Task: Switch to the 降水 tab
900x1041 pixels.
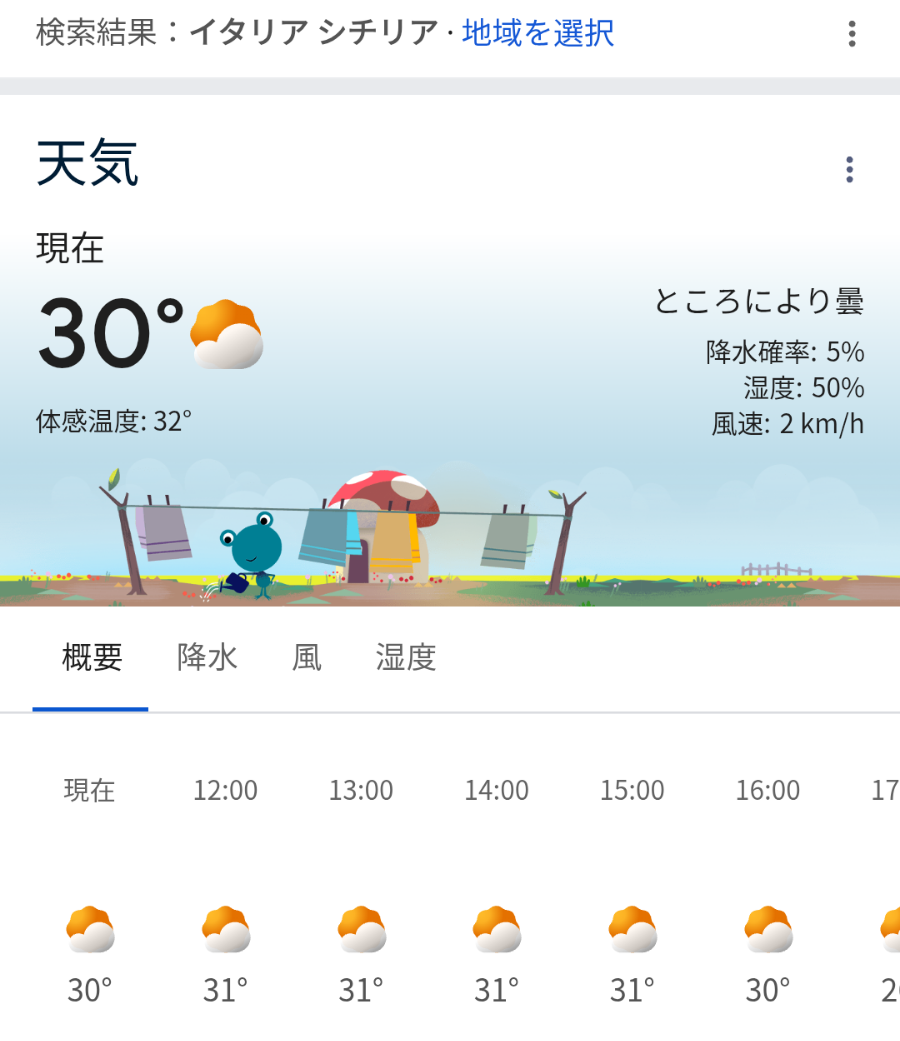Action: [x=207, y=658]
